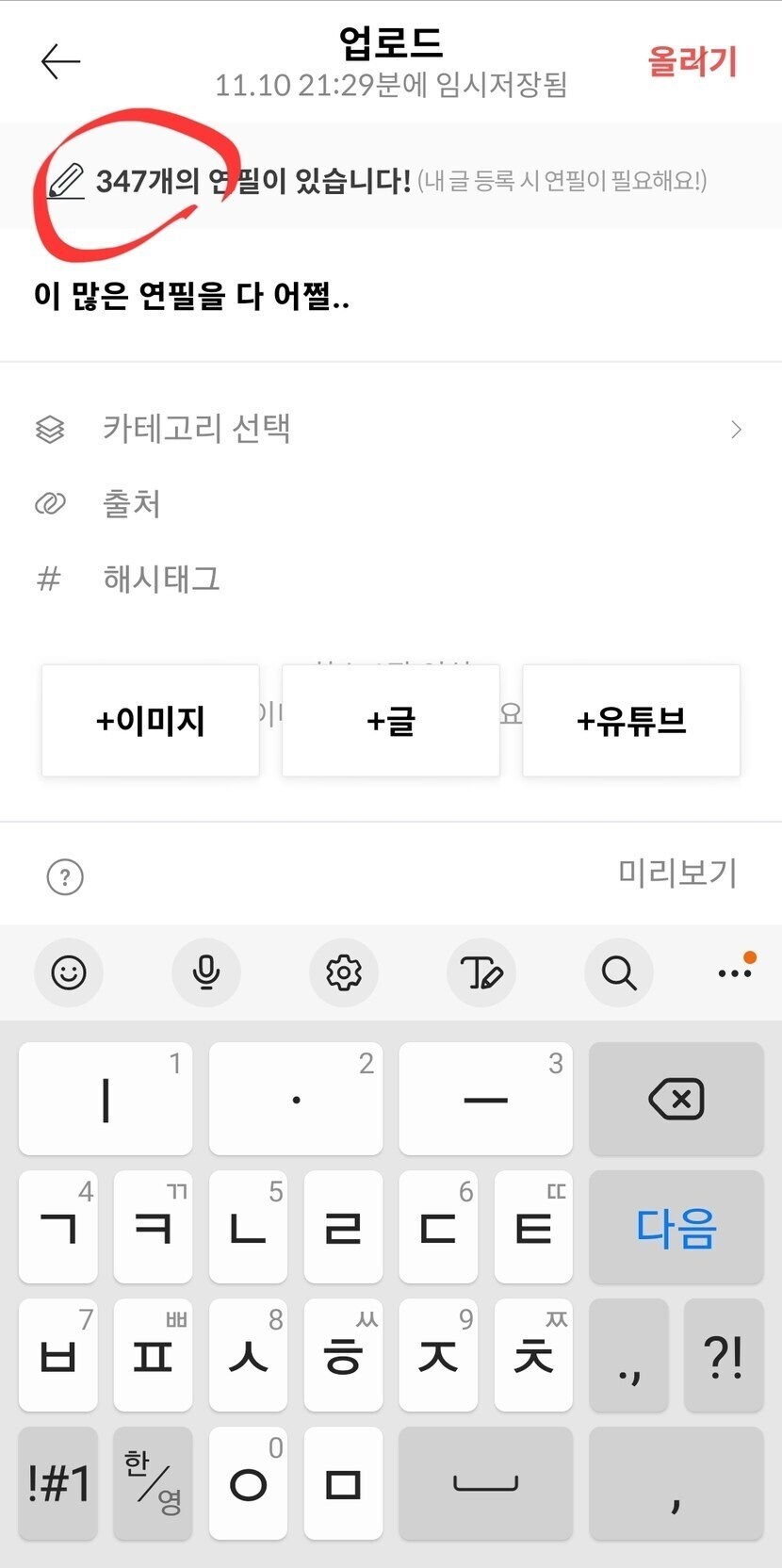This screenshot has width=782, height=1568.
Task: Tap the 다음 key on keyboard
Action: pyautogui.click(x=676, y=1227)
